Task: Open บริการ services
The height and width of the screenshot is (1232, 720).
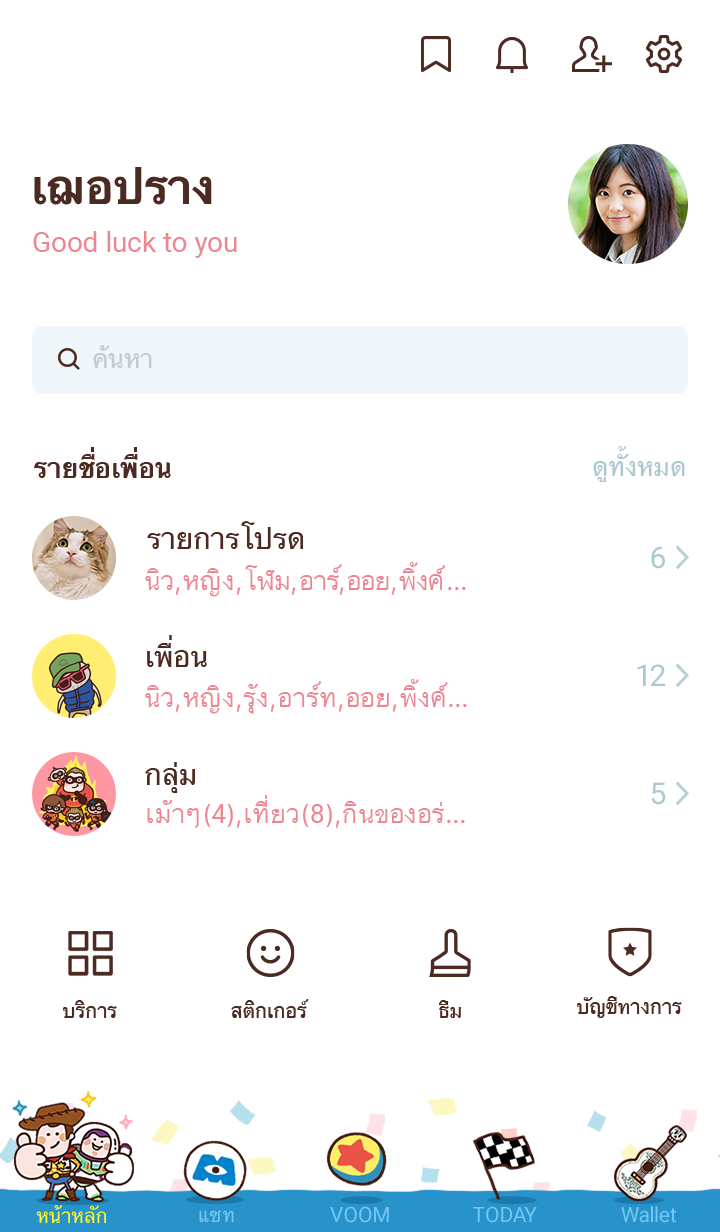Action: coord(90,974)
